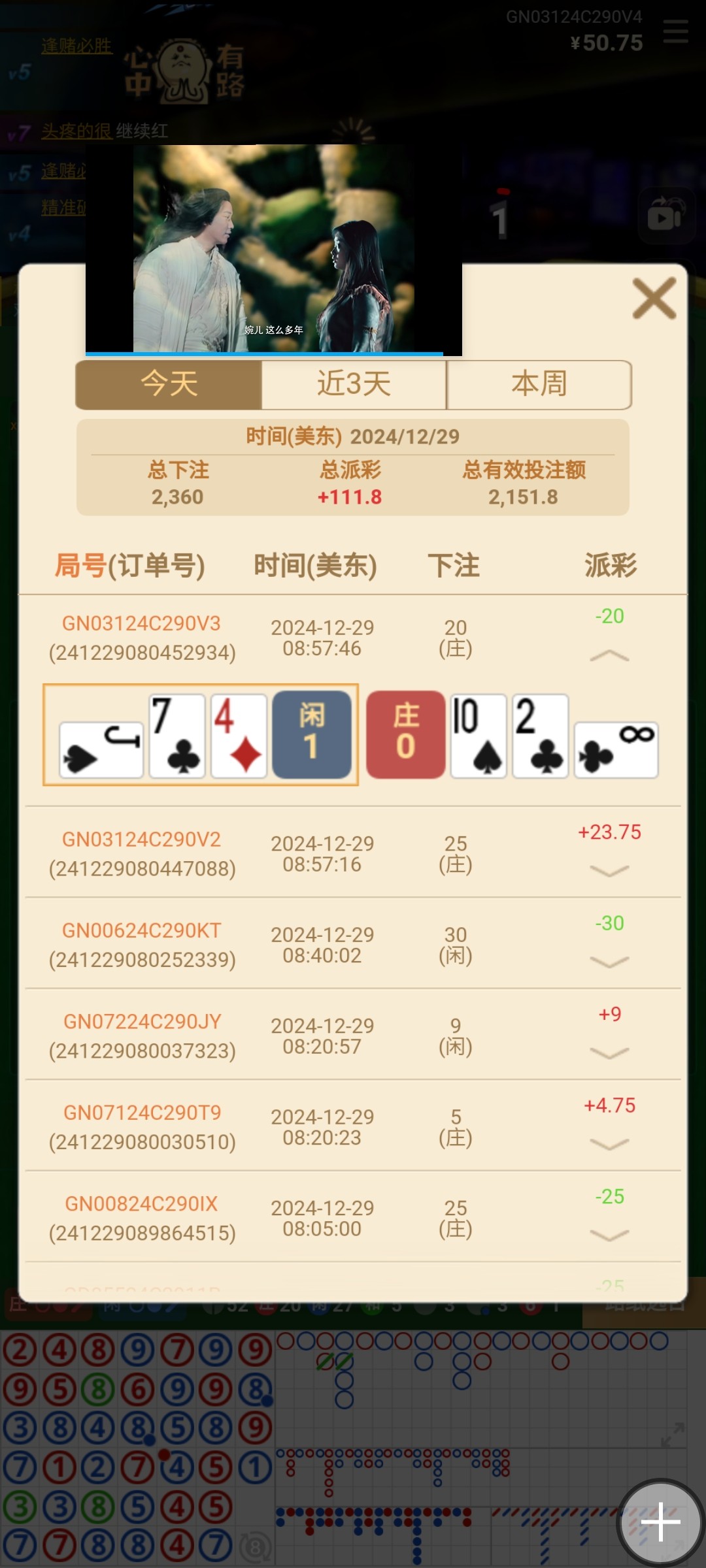This screenshot has height=1568, width=706.
Task: Tap the round plus floating button
Action: coord(660,1522)
